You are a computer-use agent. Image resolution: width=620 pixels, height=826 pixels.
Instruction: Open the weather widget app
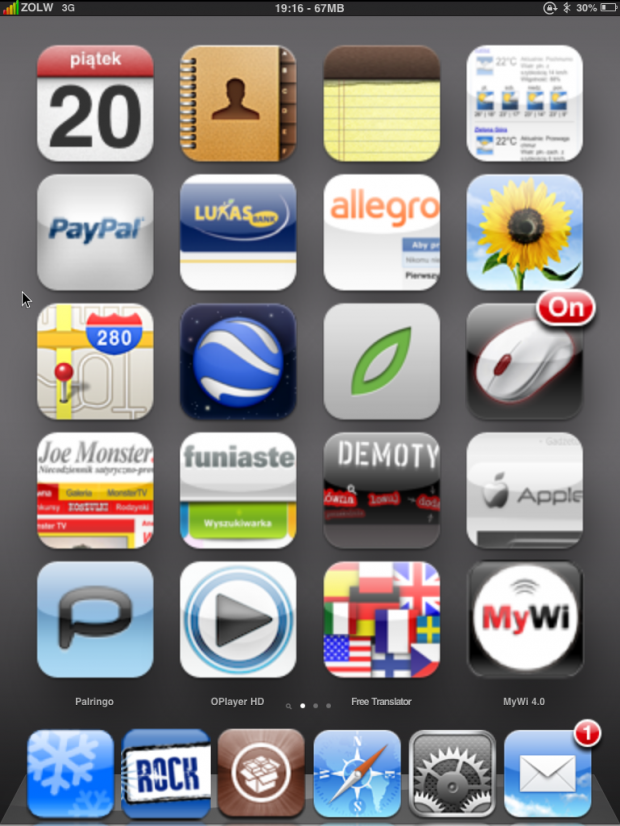tap(524, 103)
